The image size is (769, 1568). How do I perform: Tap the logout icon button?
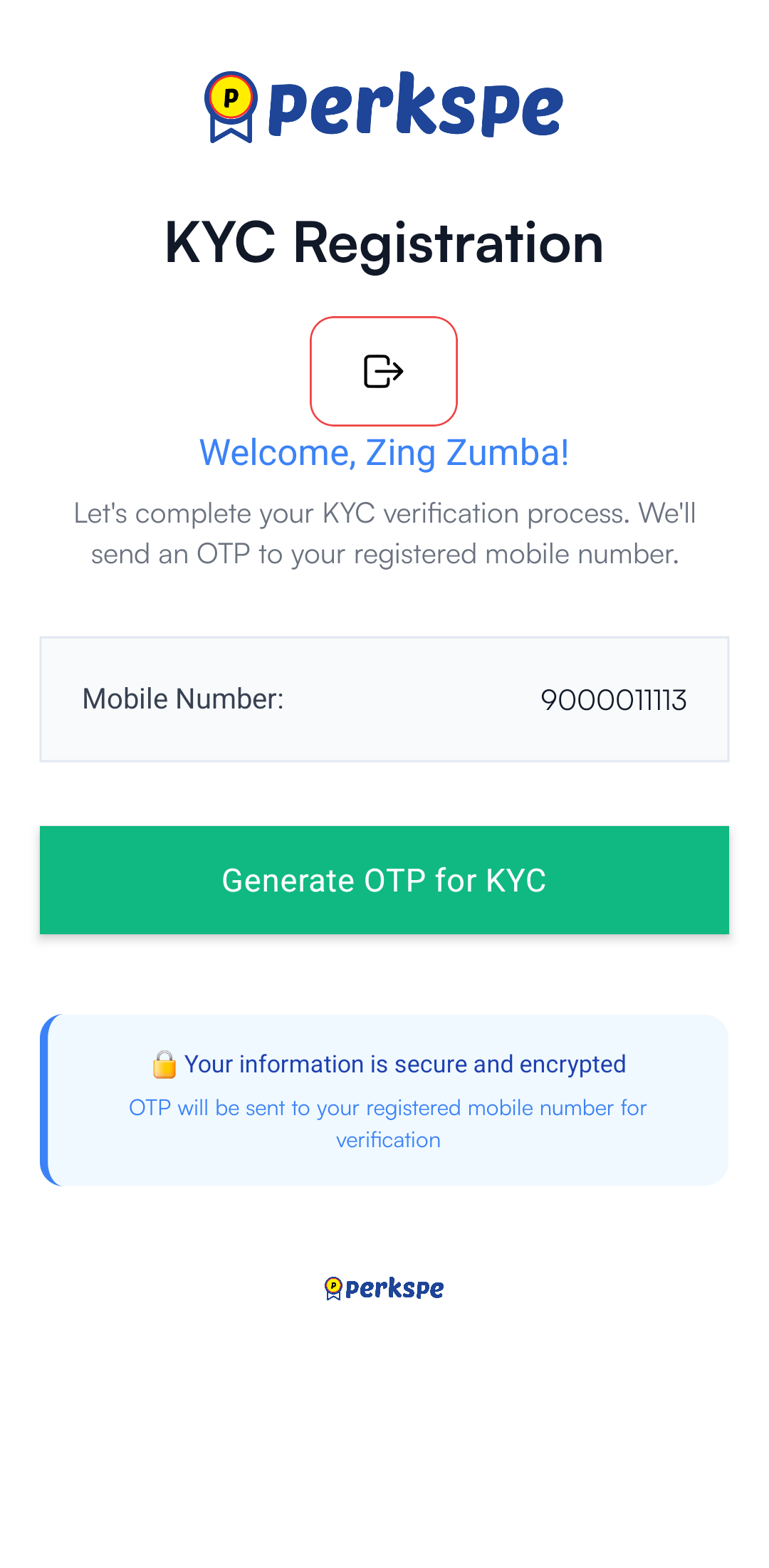[384, 371]
